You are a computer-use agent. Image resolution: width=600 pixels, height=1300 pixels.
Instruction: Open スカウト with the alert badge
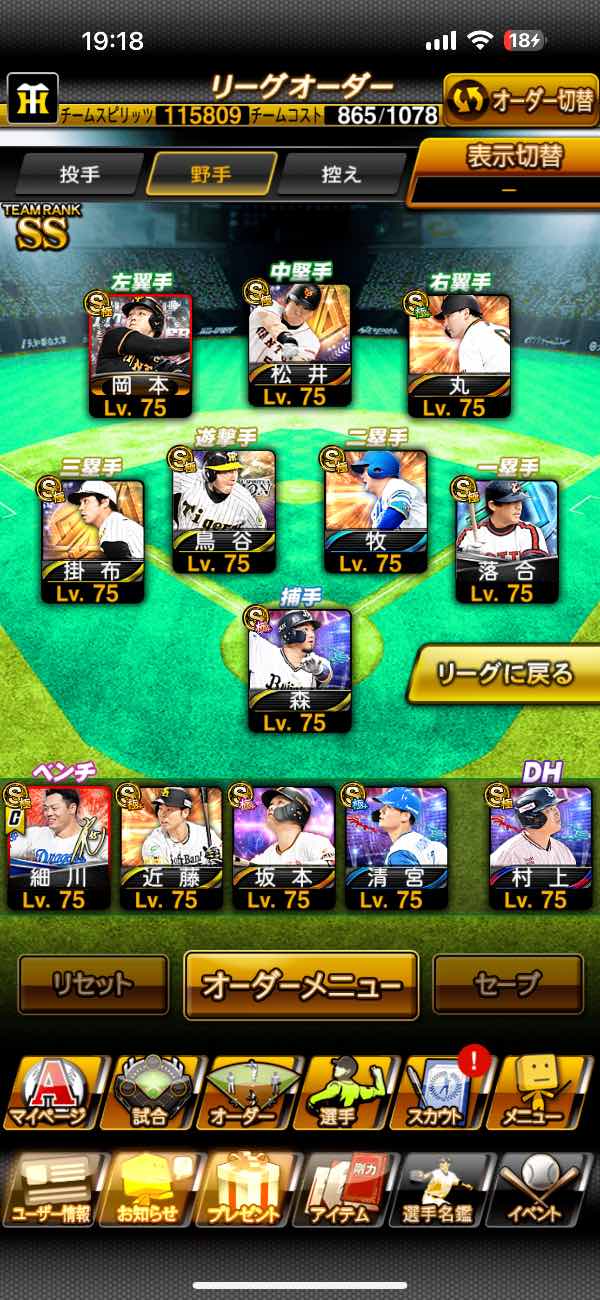[x=444, y=1093]
